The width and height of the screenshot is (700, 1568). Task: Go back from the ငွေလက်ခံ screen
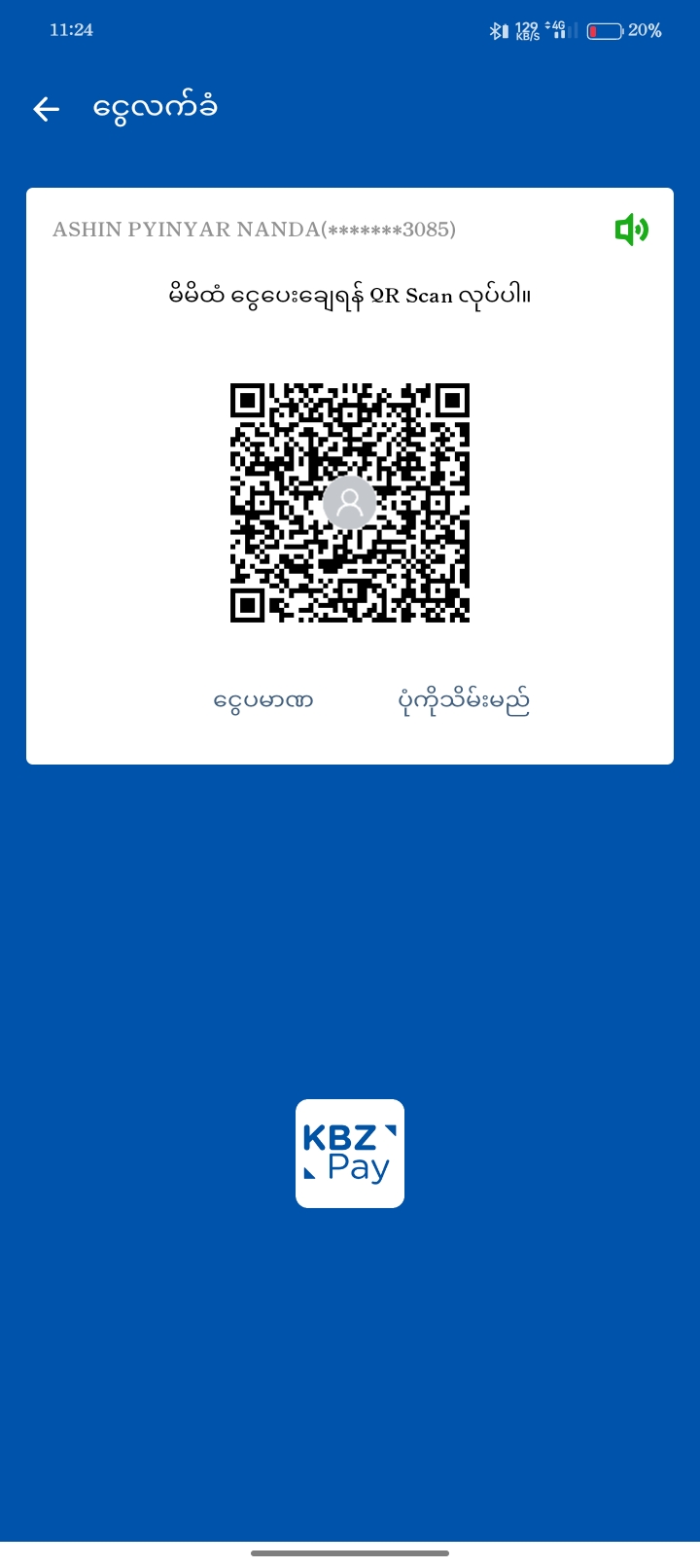(x=47, y=109)
